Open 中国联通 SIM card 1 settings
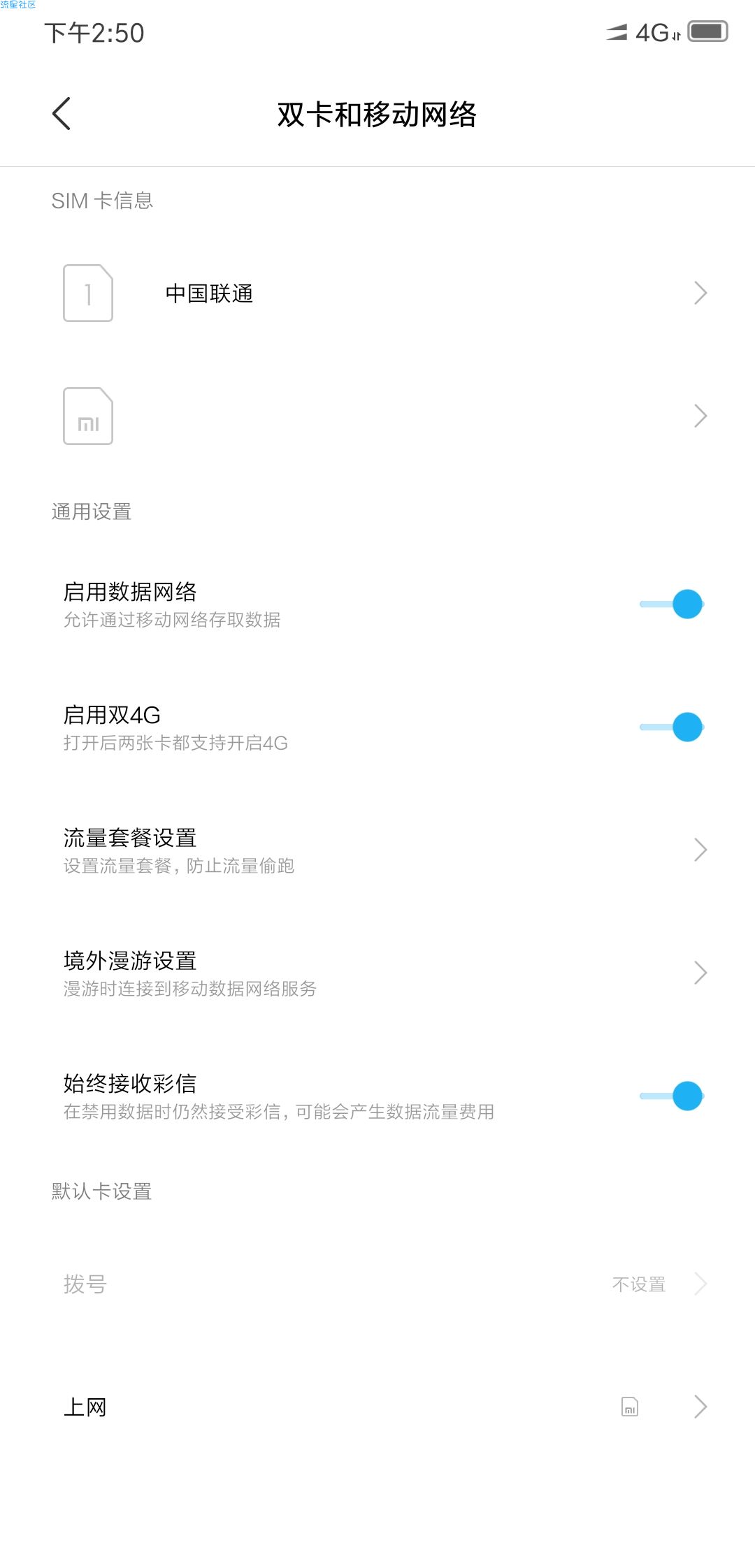The width and height of the screenshot is (755, 1568). [x=377, y=293]
